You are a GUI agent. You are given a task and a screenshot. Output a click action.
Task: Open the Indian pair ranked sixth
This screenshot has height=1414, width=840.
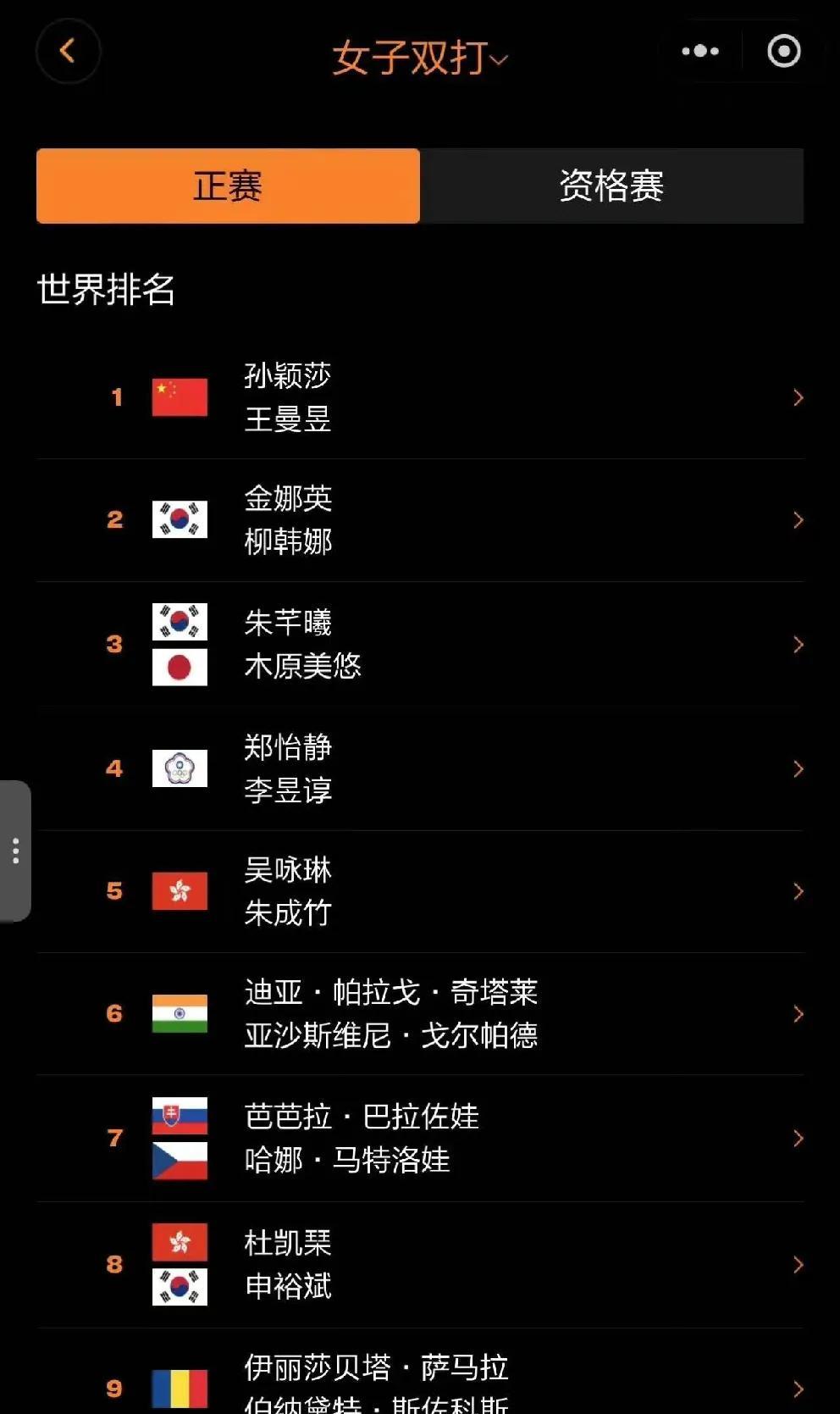coord(420,1014)
